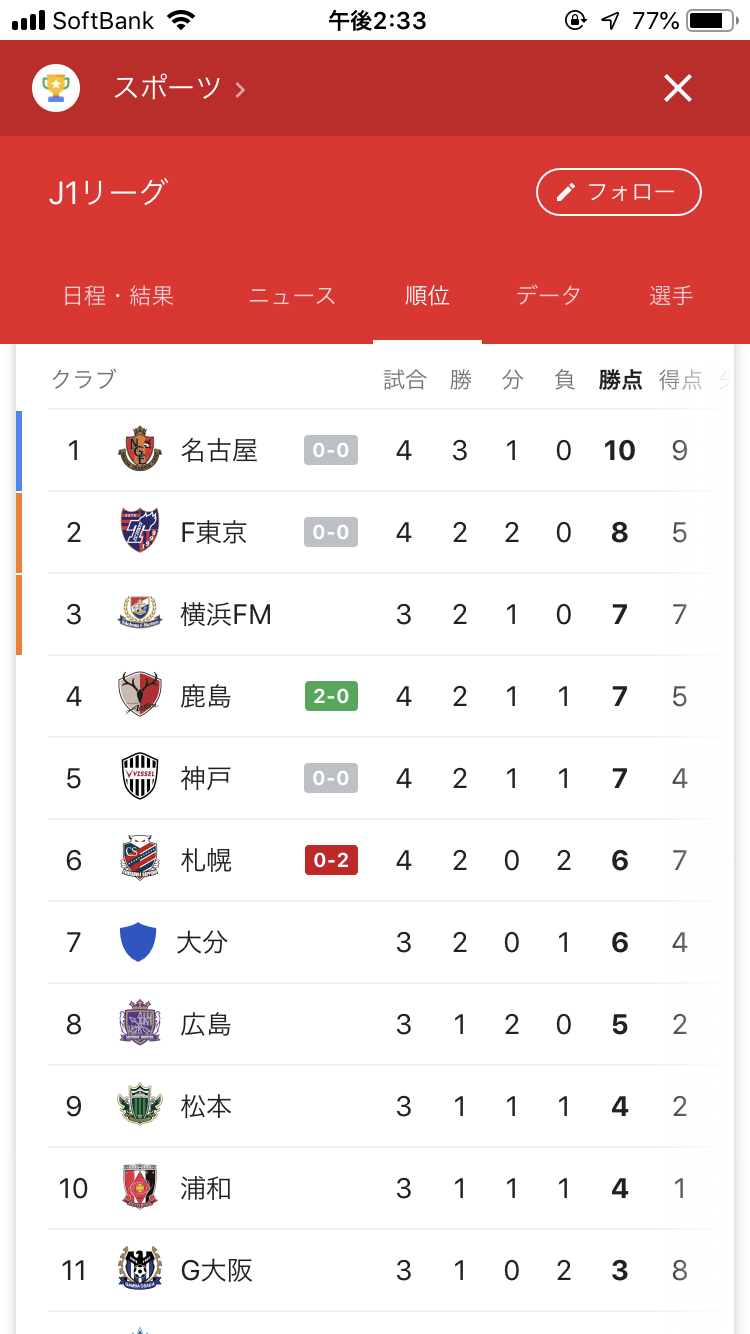
Task: Close the sports panel
Action: (x=677, y=89)
